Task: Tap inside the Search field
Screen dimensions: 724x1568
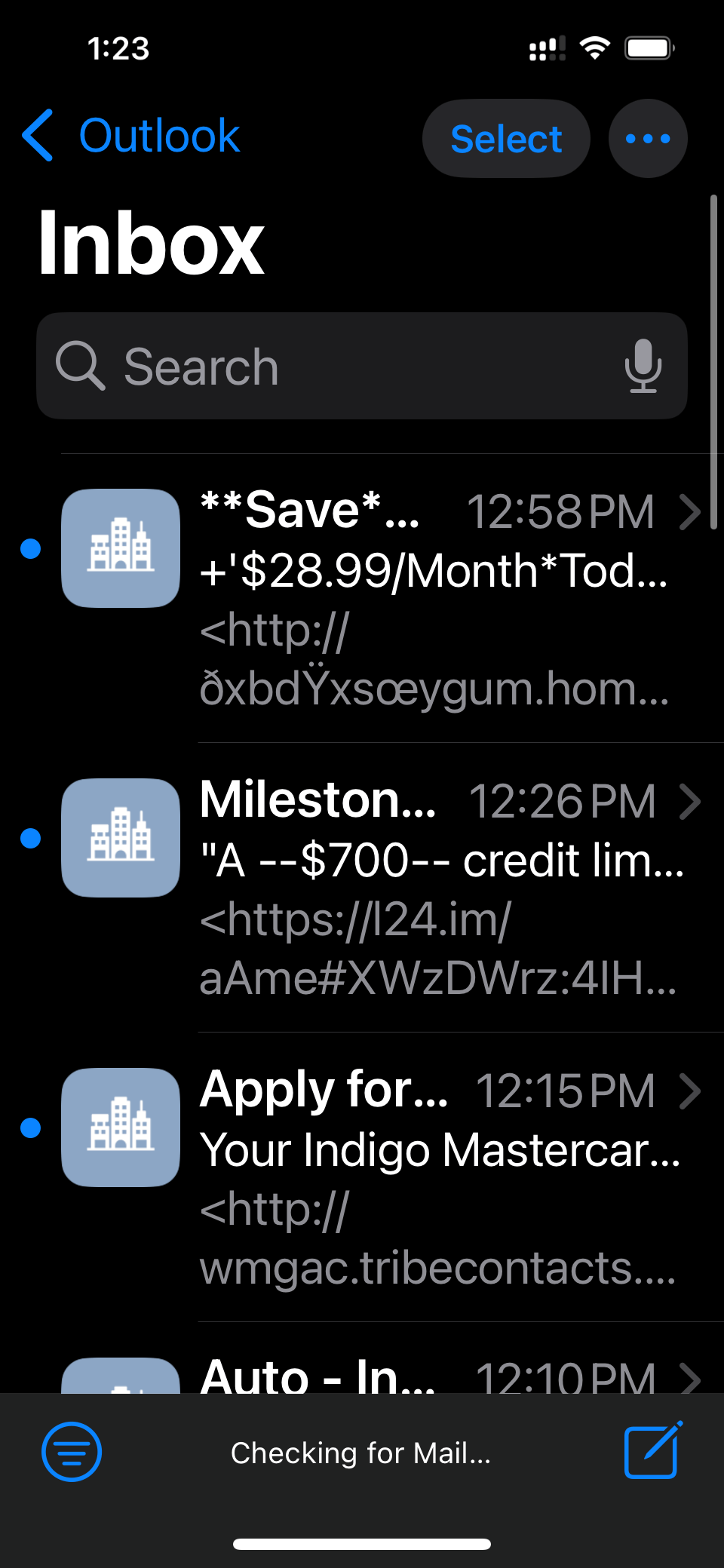Action: pos(302,367)
